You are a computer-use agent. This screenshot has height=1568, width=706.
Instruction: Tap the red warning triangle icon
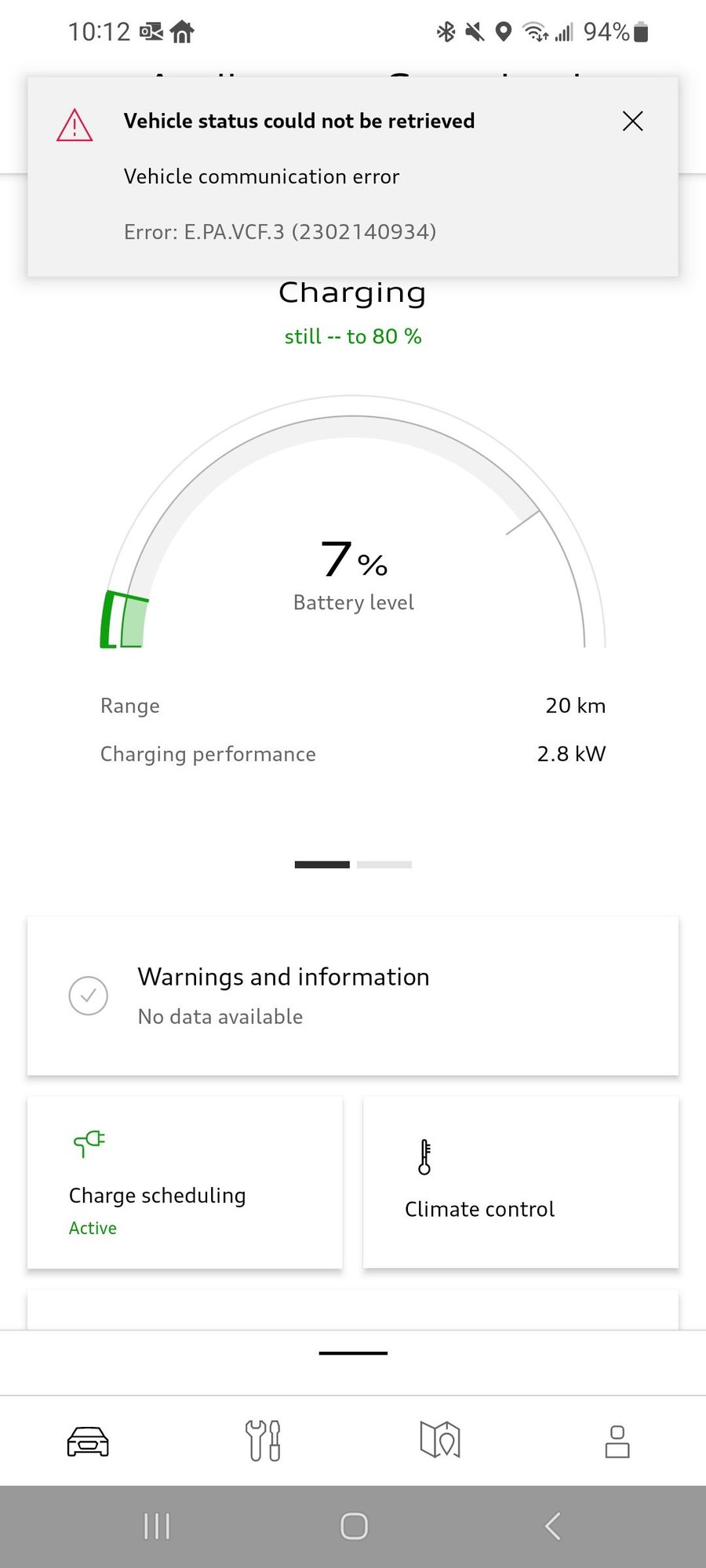[x=75, y=124]
